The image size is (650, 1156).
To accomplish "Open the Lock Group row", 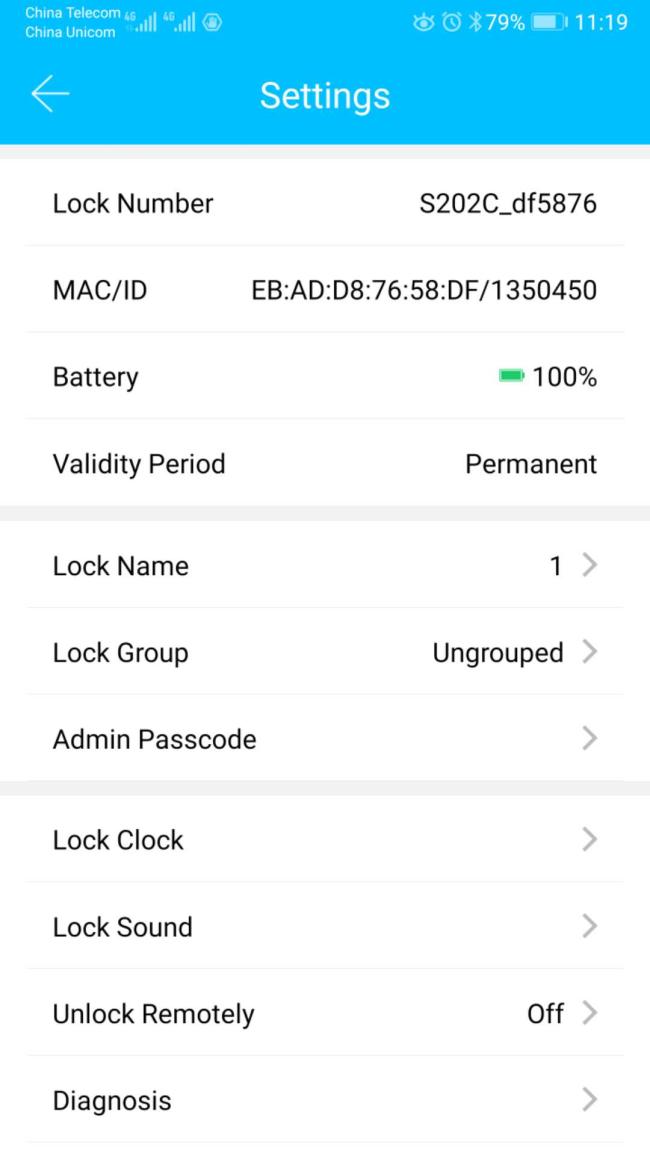I will [325, 652].
